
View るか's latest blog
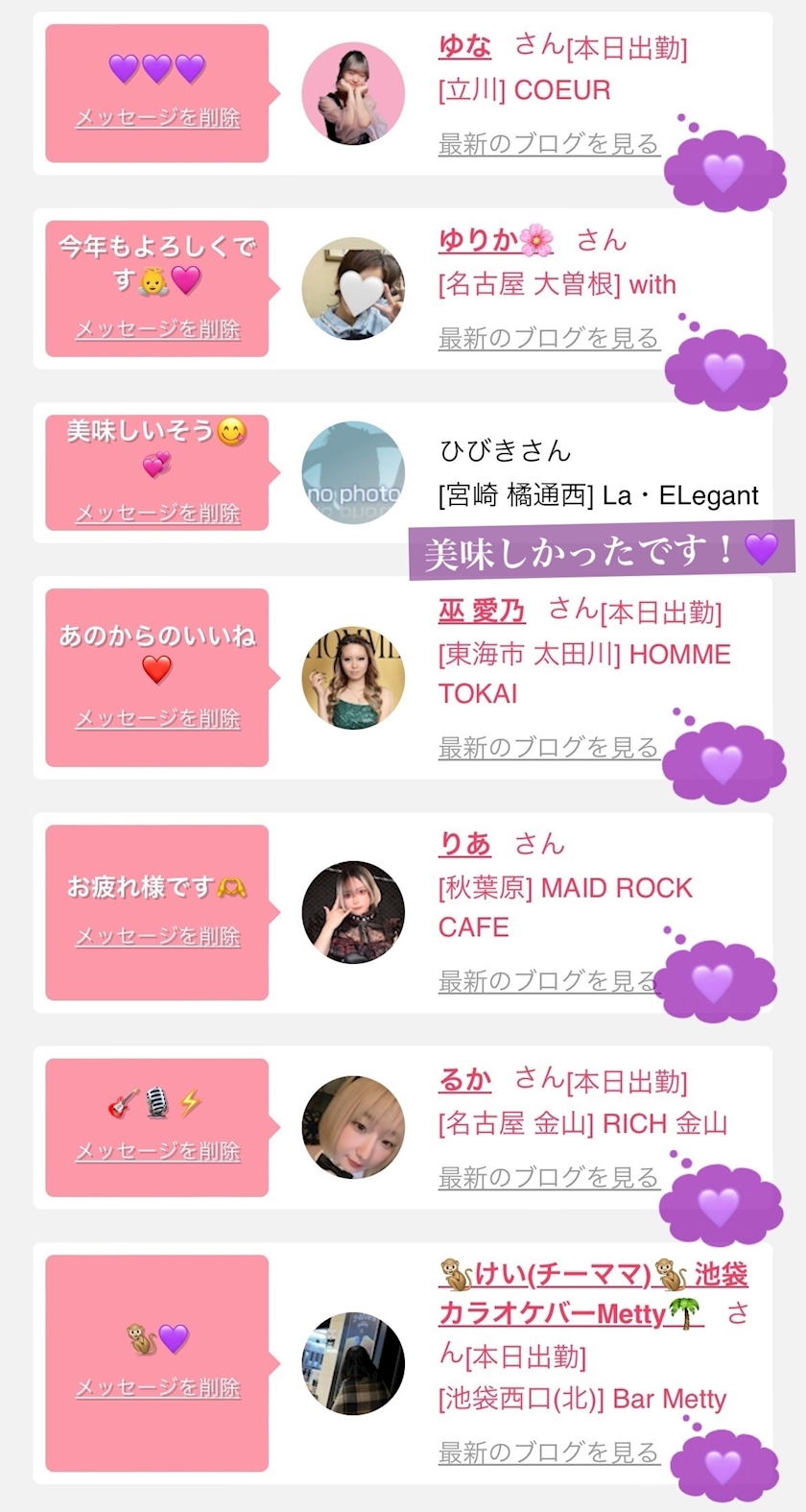pos(548,1177)
